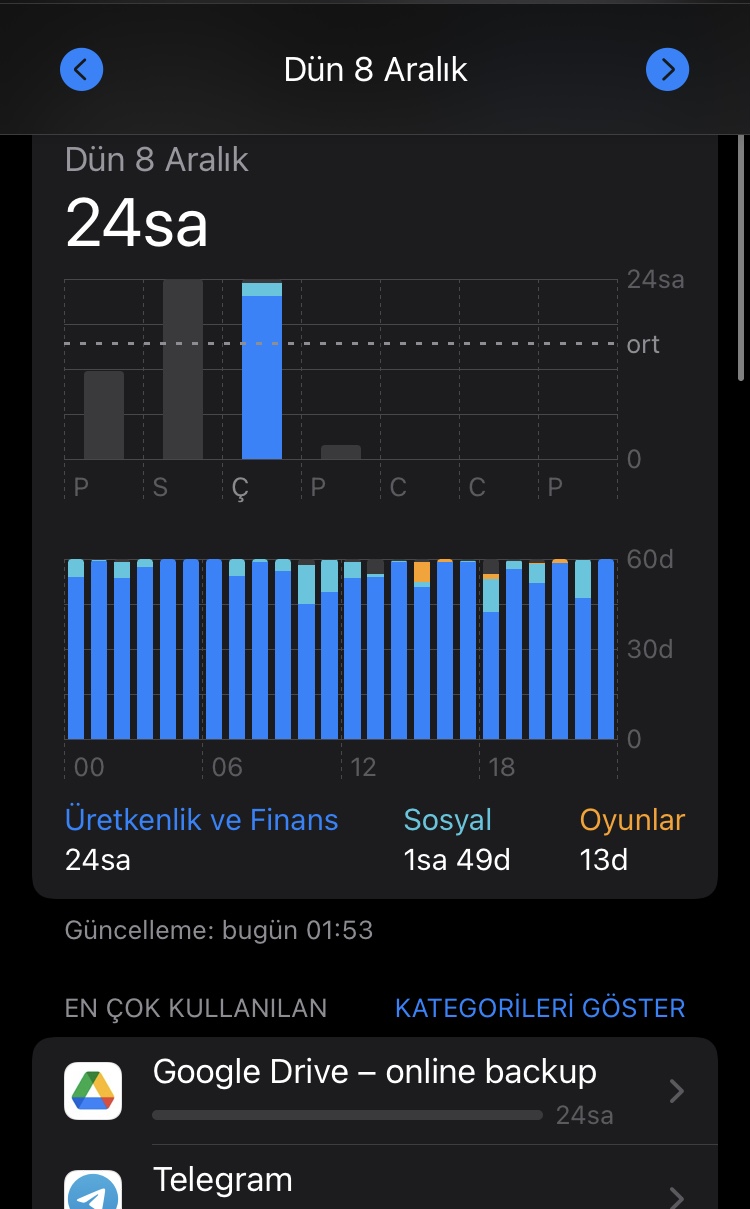Select the Ç day bar in weekly chart
The image size is (750, 1209).
pyautogui.click(x=262, y=371)
